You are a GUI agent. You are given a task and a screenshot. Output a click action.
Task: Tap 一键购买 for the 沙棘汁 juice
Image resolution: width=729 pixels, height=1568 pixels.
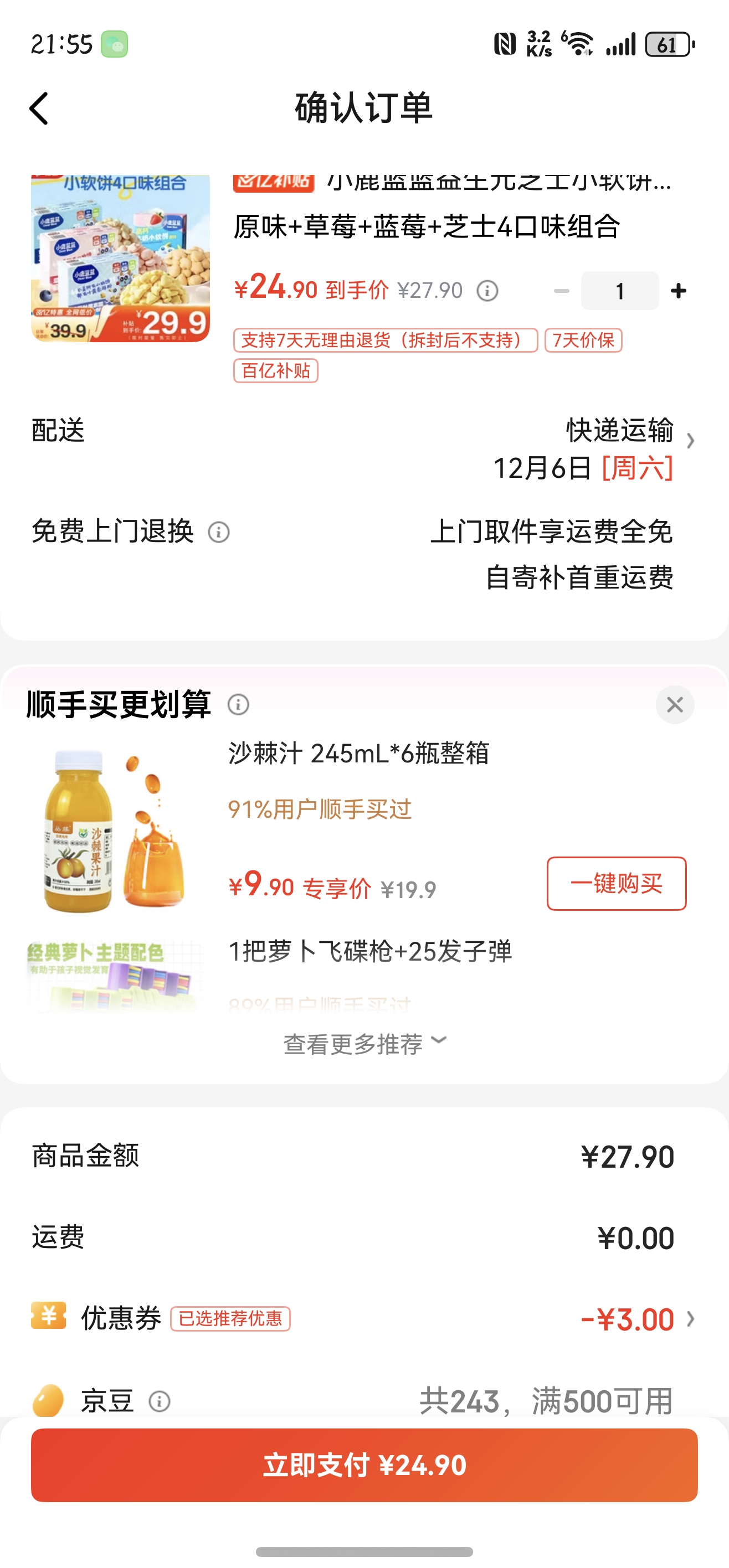617,883
